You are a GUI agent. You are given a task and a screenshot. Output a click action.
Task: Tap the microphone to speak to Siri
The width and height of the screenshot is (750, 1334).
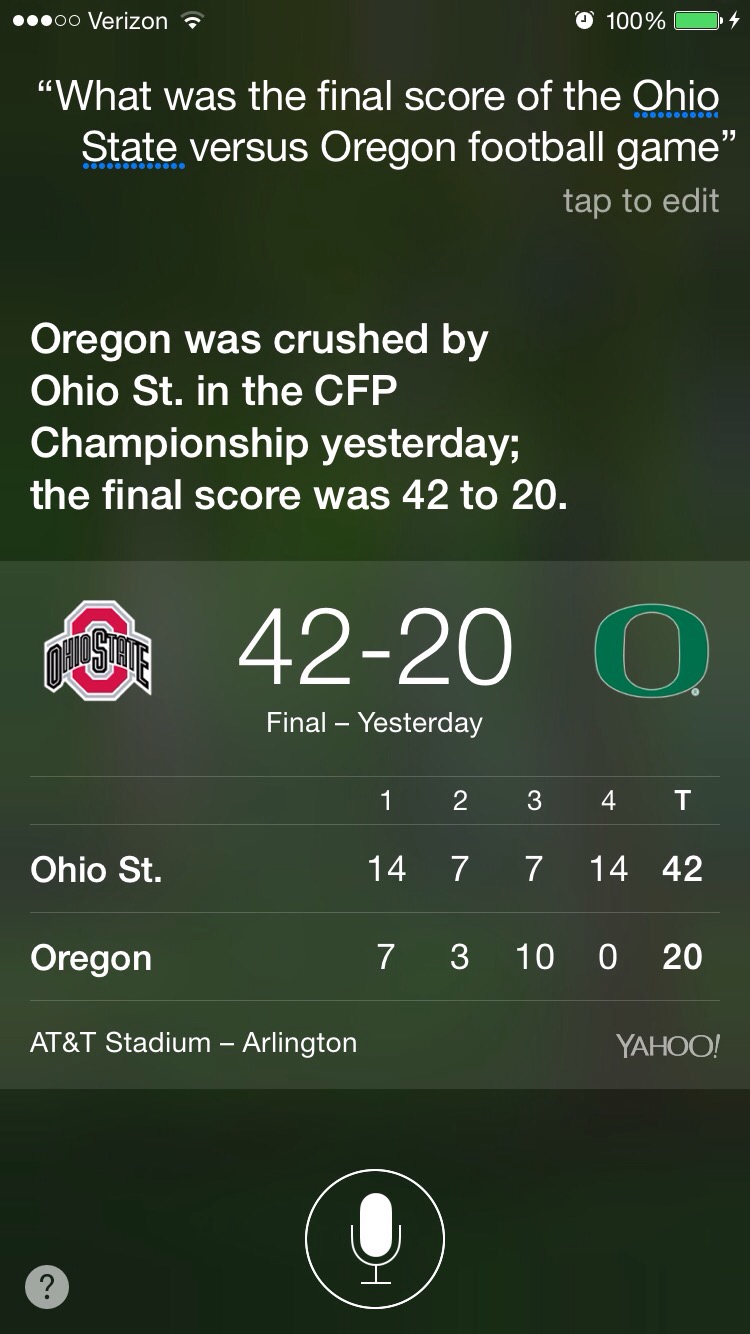[x=375, y=1239]
